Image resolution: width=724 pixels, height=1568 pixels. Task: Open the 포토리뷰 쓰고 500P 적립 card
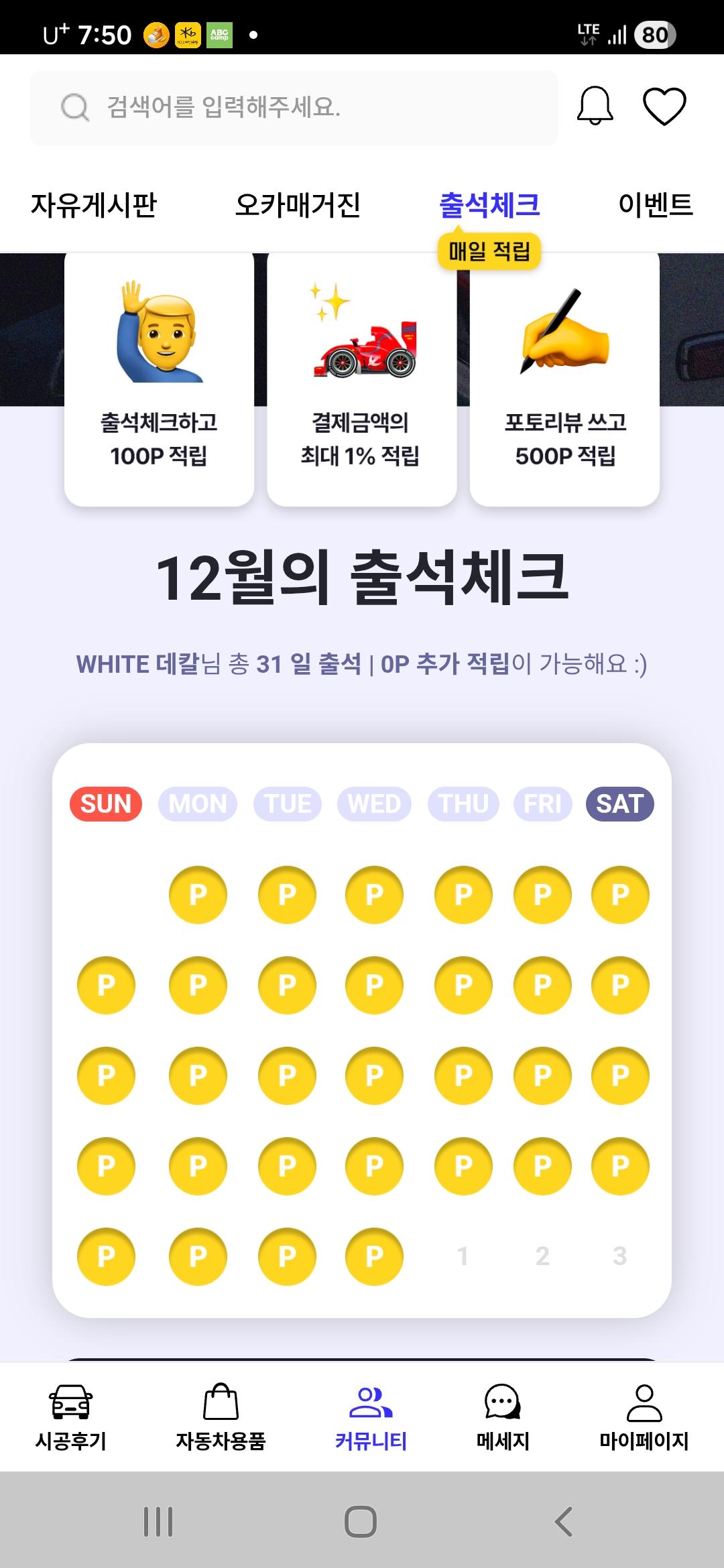564,379
